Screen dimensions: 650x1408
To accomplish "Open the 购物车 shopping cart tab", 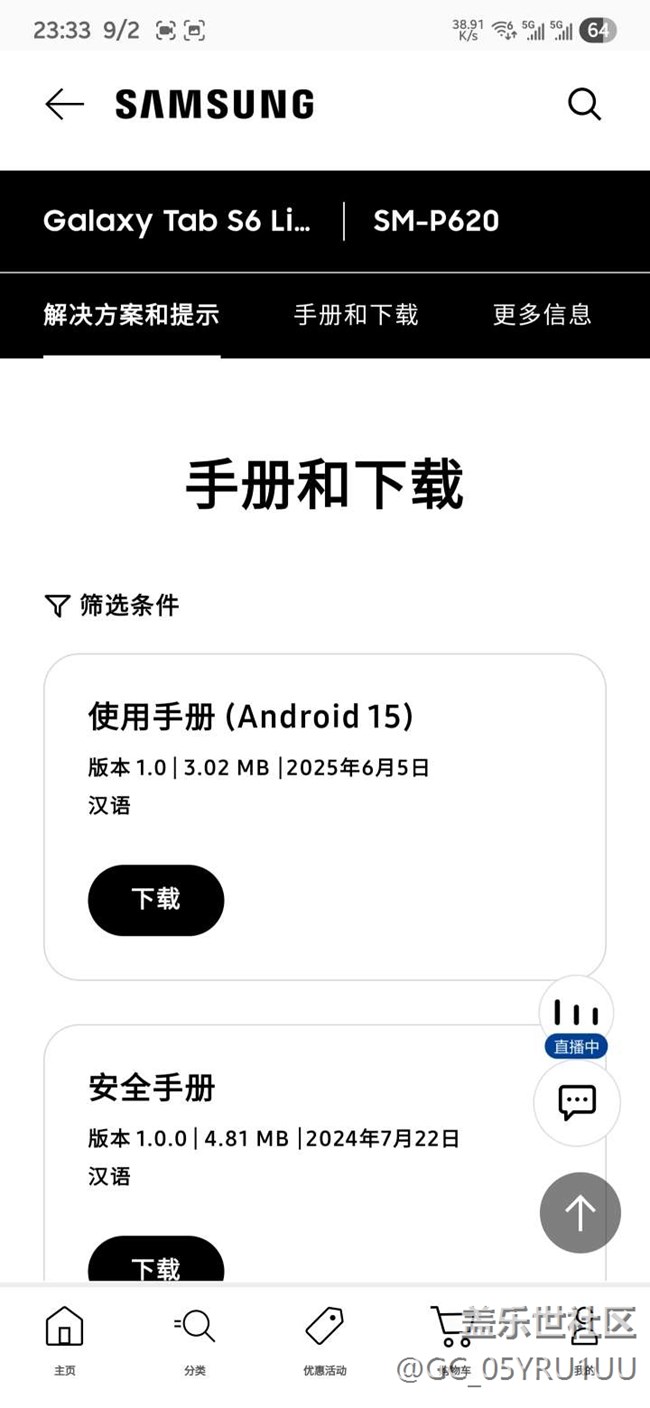I will 453,1342.
